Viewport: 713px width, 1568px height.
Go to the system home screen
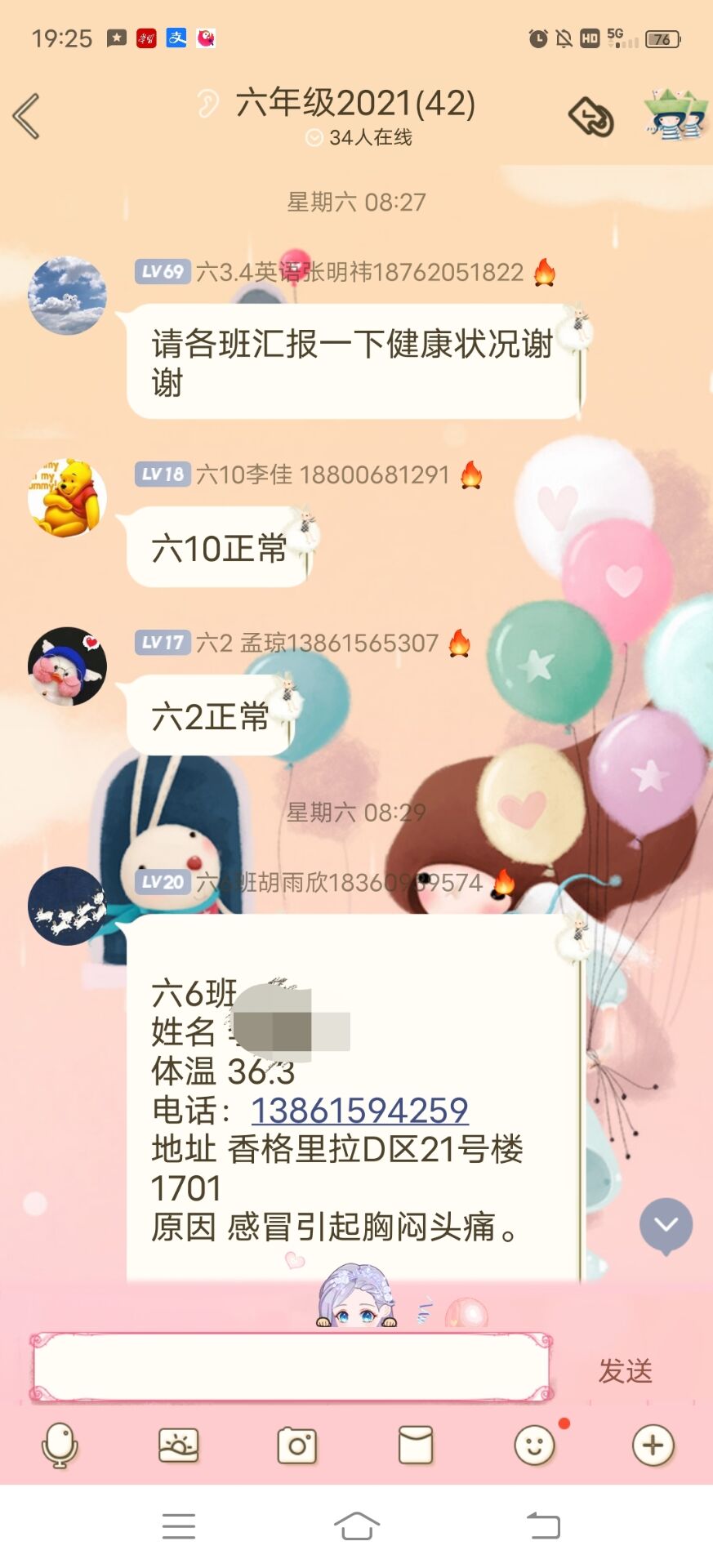pyautogui.click(x=356, y=1526)
